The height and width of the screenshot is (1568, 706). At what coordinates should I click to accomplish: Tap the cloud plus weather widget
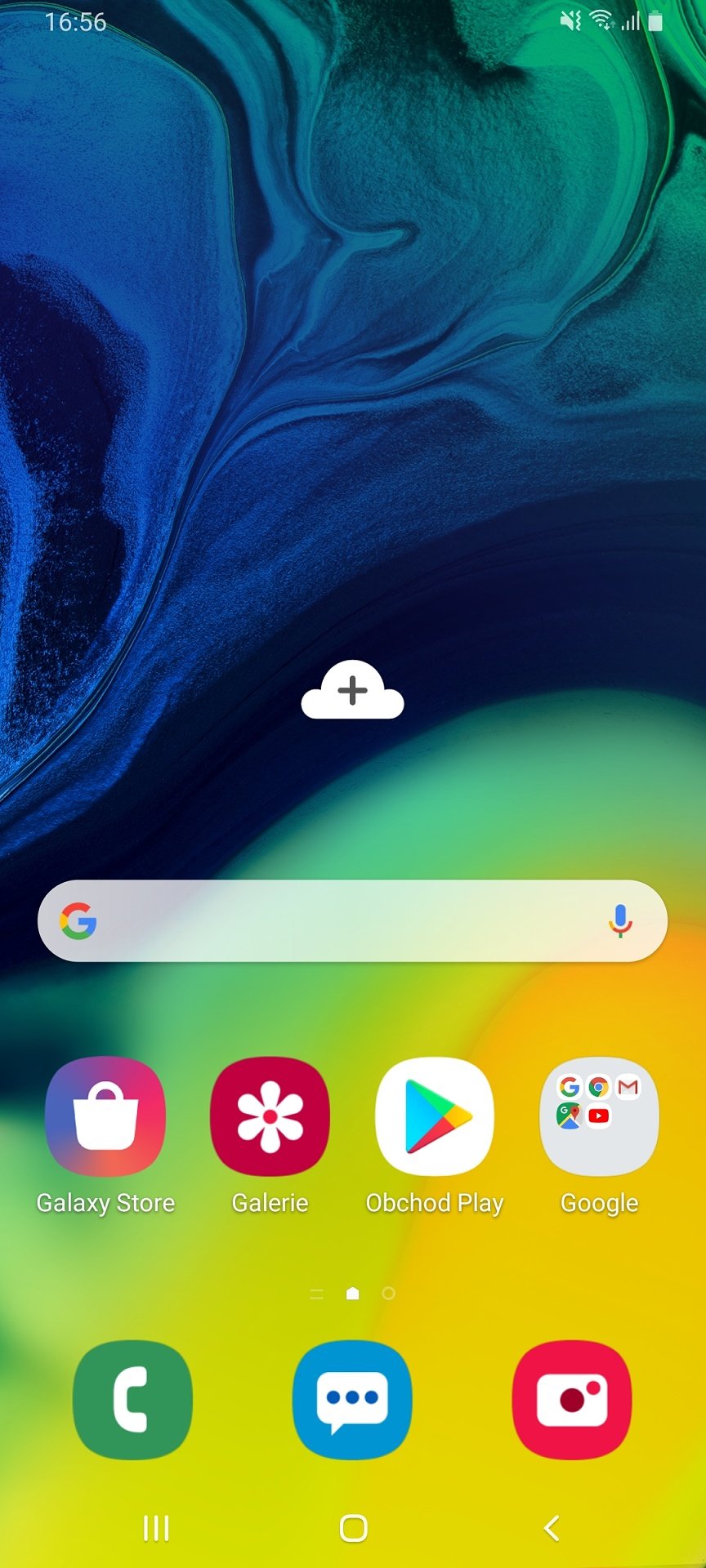coord(352,690)
